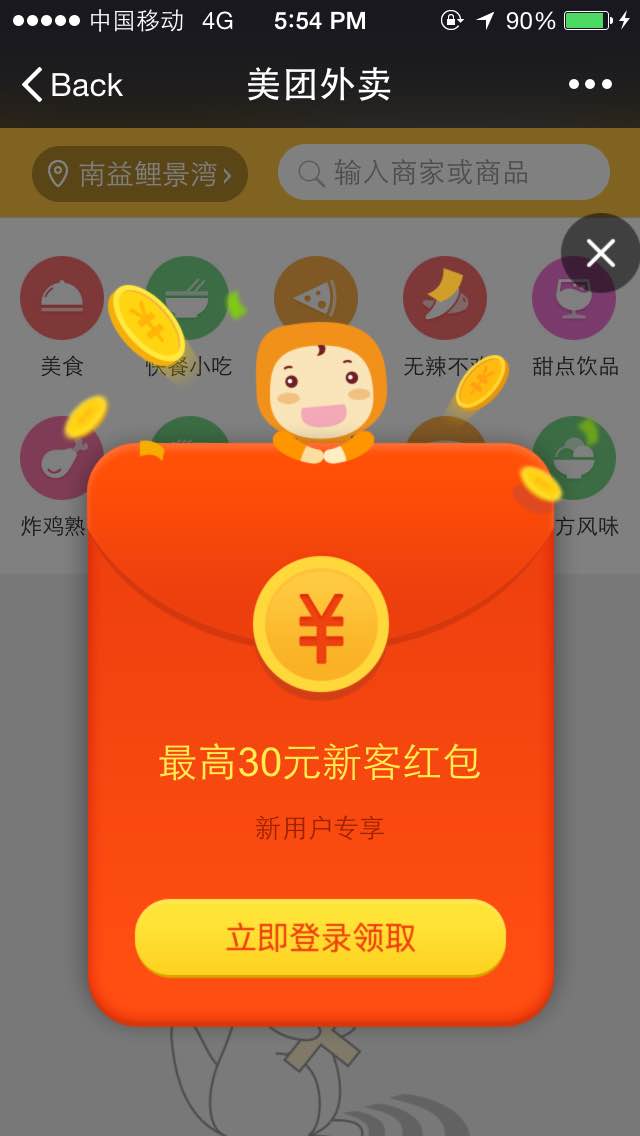Open the 输入商家或商品 search box
This screenshot has height=1136, width=640.
click(443, 173)
